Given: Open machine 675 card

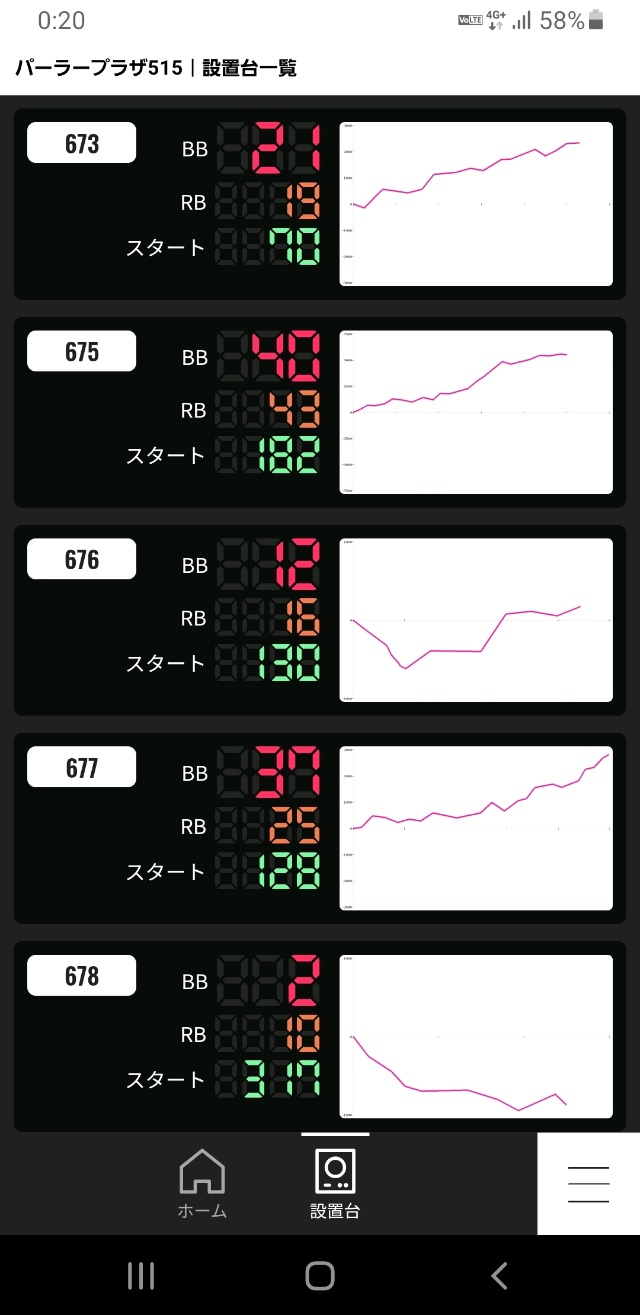Looking at the screenshot, I should click(320, 412).
